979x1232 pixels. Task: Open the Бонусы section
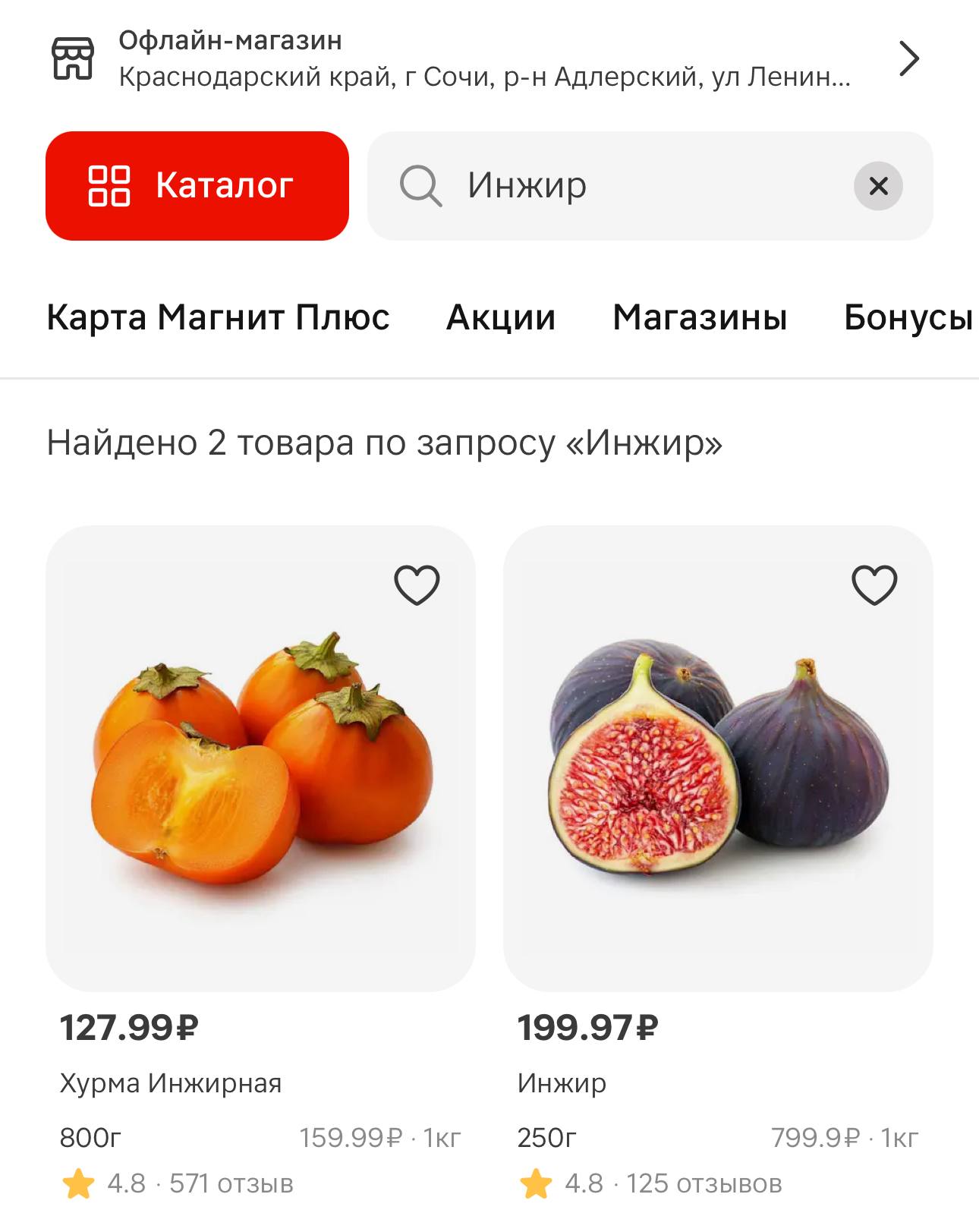click(908, 317)
